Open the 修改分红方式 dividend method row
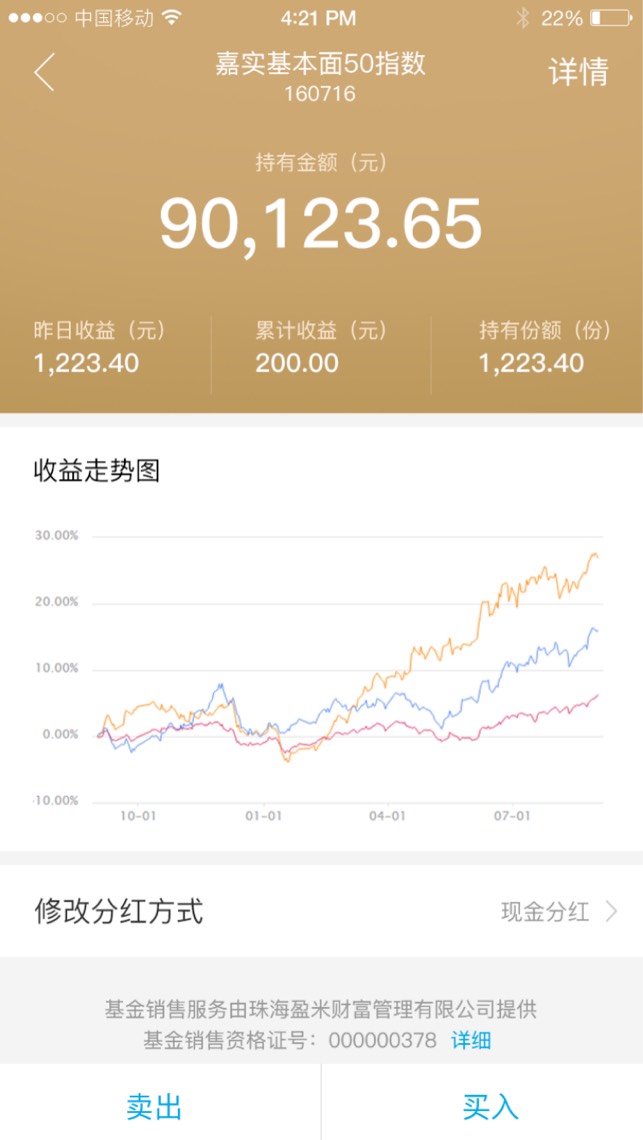Viewport: 643px width, 1140px height. tap(322, 911)
